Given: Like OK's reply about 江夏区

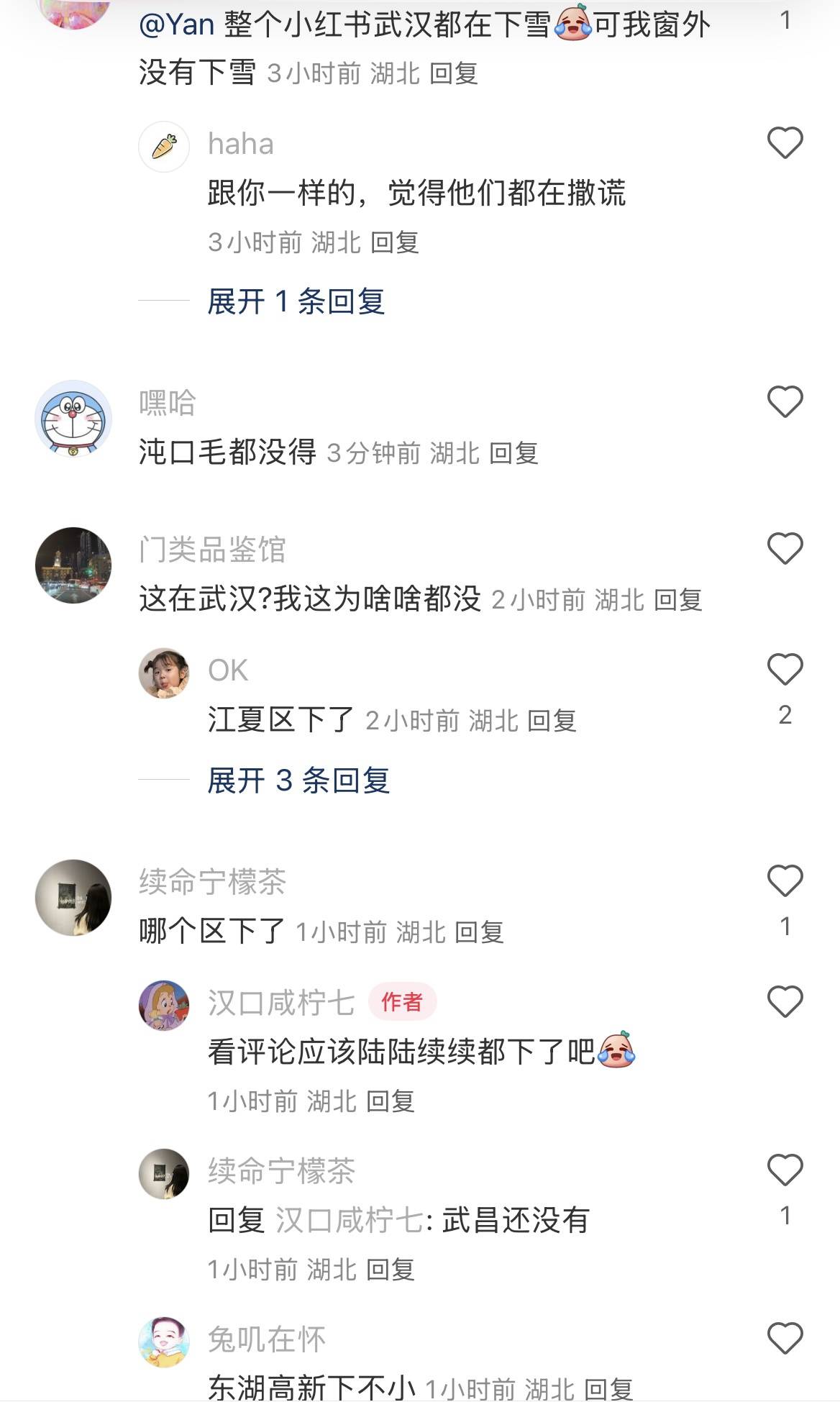Looking at the screenshot, I should [x=785, y=670].
